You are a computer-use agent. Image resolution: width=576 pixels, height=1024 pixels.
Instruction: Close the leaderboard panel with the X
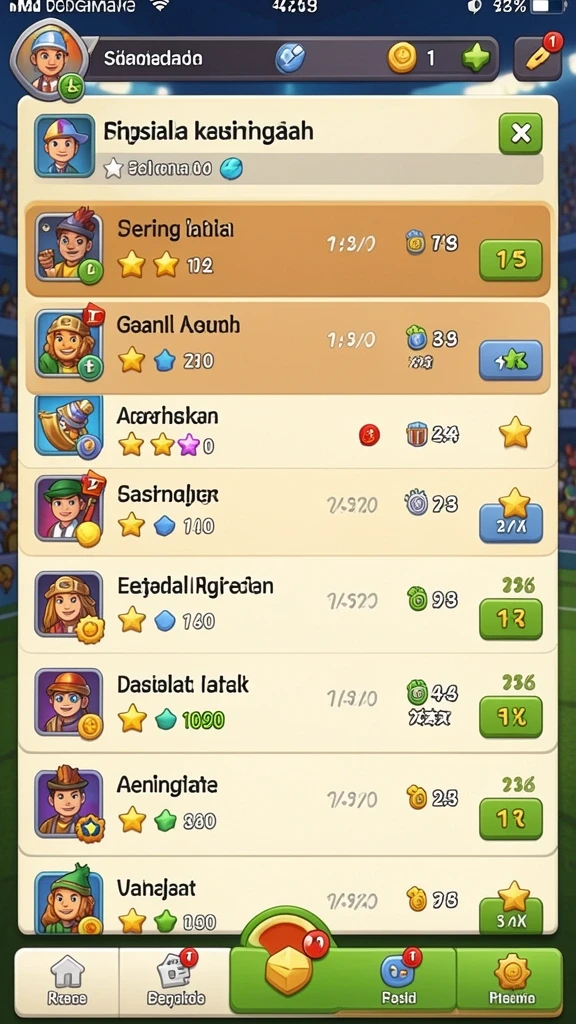[520, 134]
